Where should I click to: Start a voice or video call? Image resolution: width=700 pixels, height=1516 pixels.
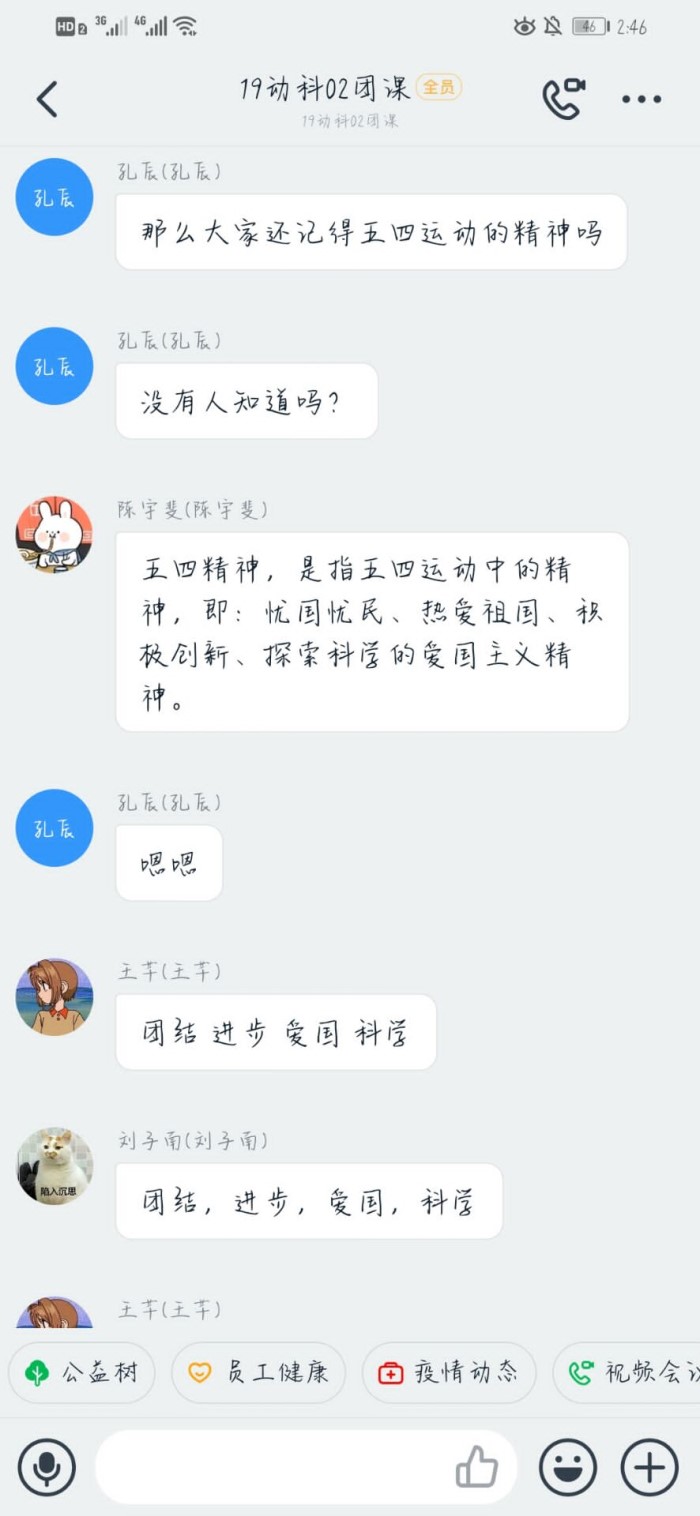[x=563, y=98]
